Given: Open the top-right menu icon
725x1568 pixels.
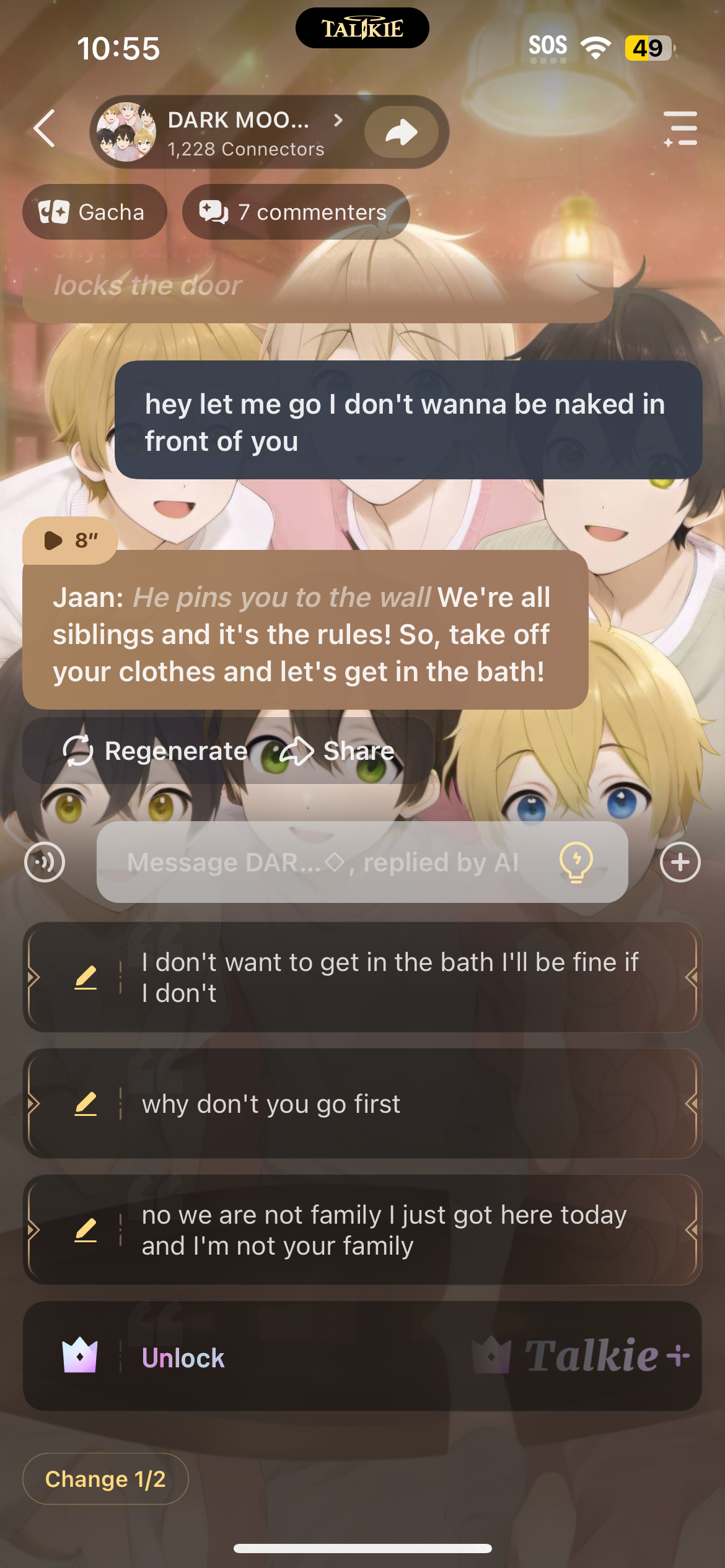Looking at the screenshot, I should 680,129.
